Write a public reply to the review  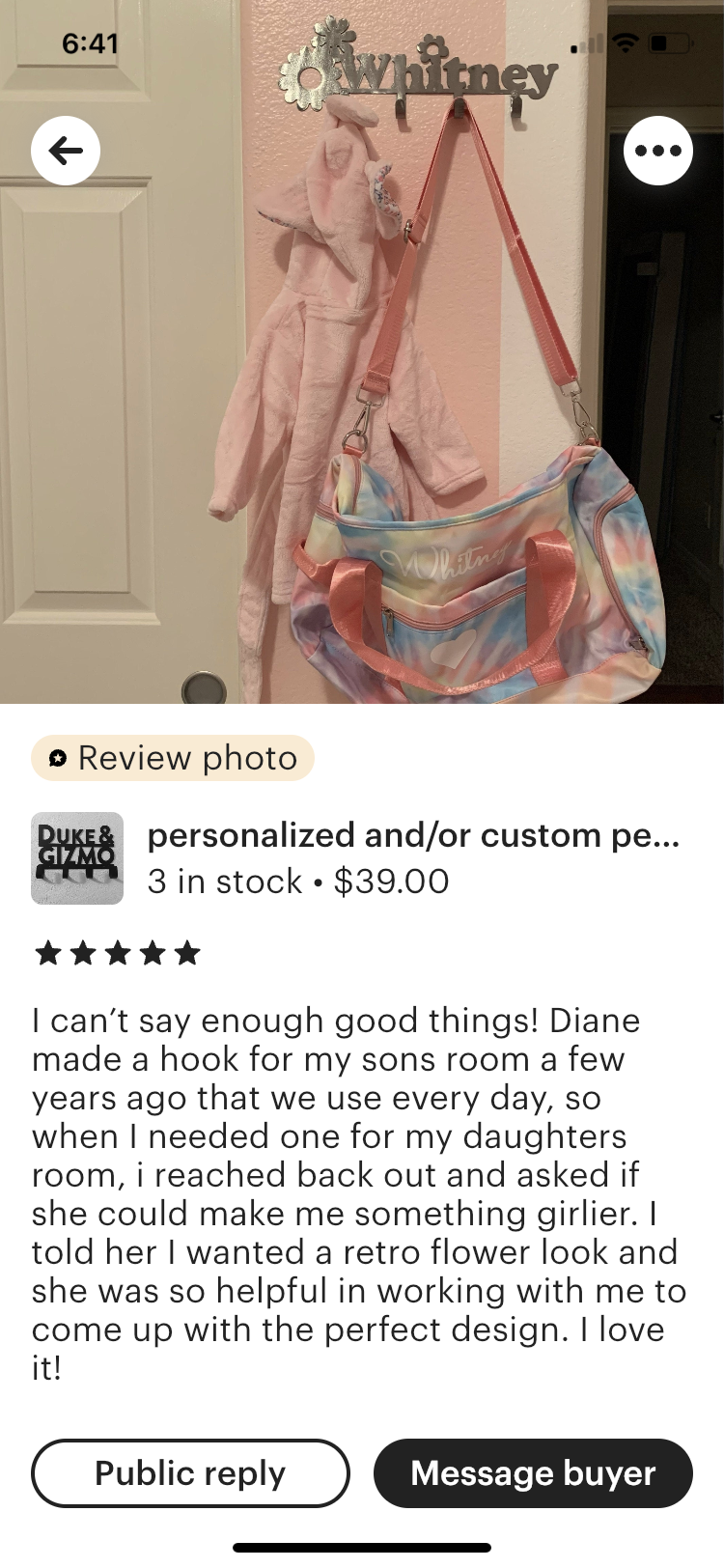tap(190, 1473)
